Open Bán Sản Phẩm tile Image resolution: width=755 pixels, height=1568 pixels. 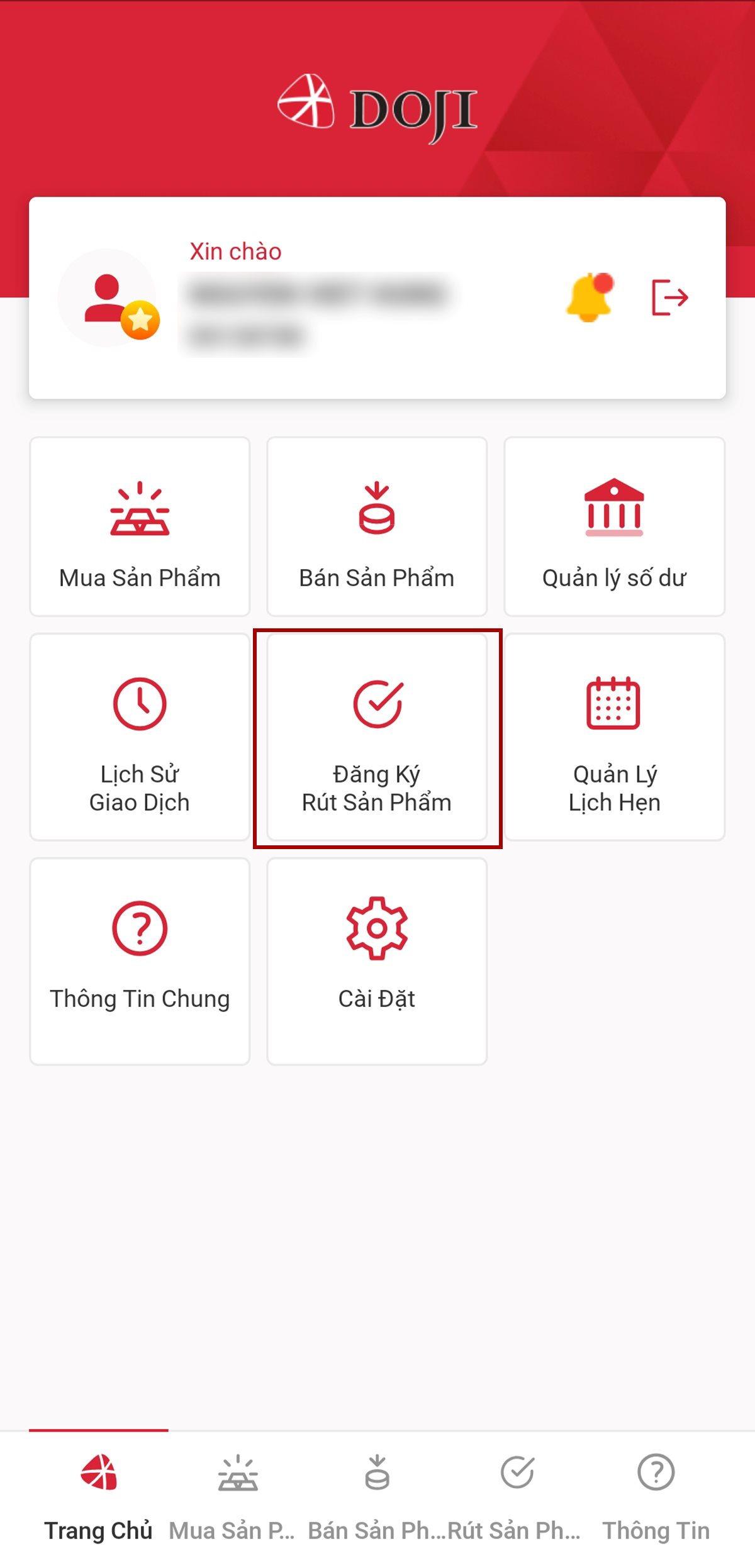377,527
